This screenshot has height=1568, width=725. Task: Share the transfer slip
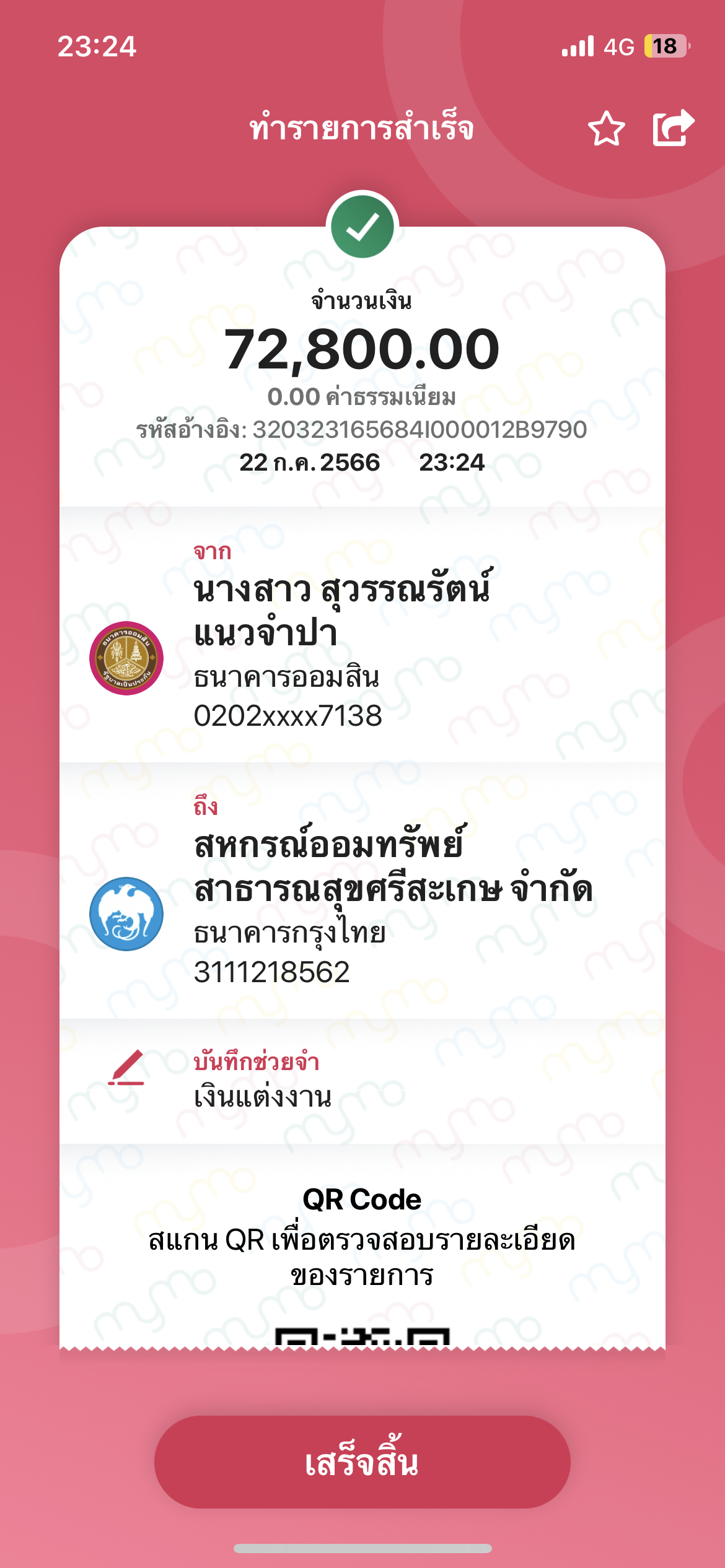(674, 128)
